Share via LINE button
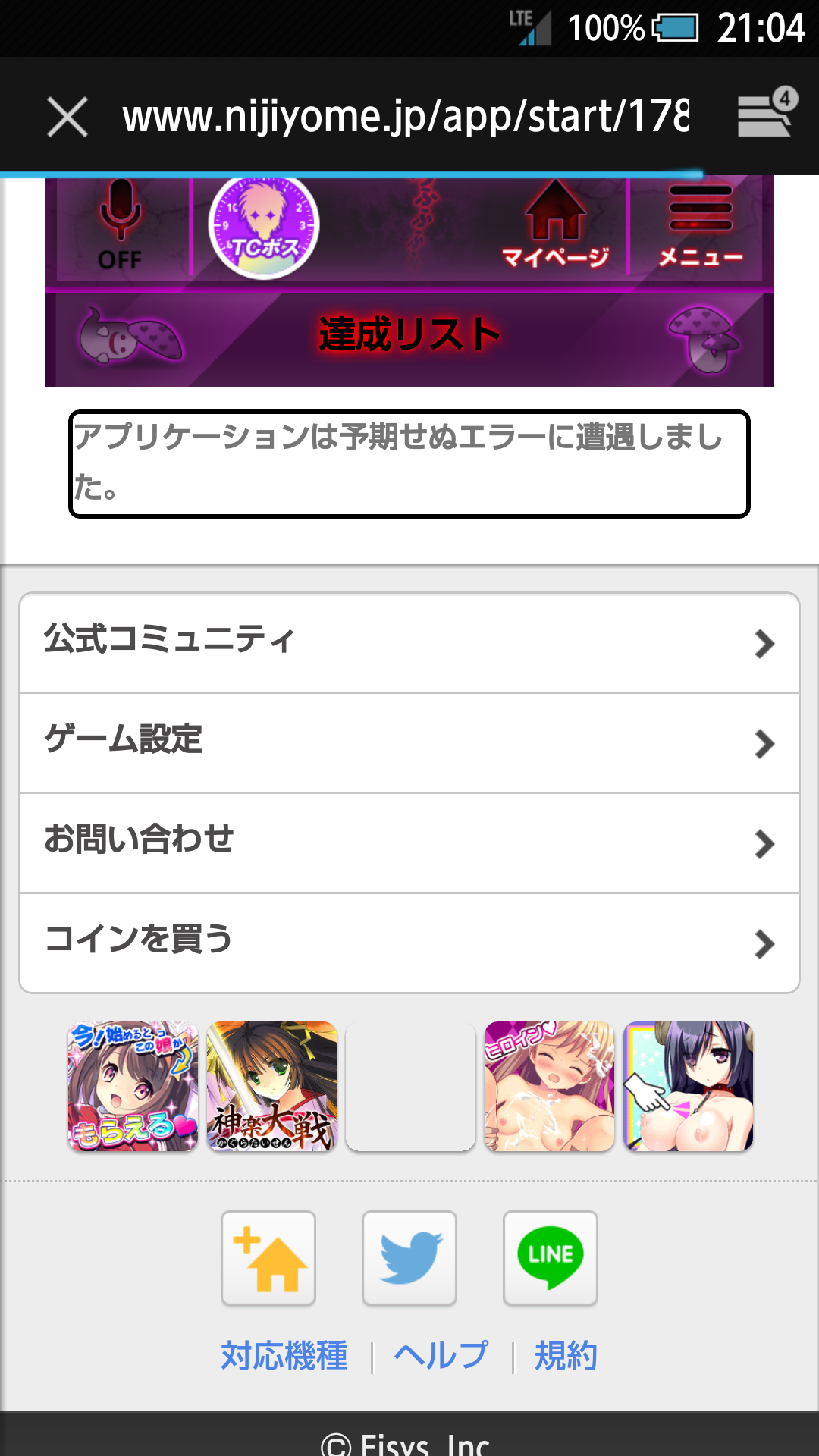This screenshot has width=819, height=1456. [551, 1257]
